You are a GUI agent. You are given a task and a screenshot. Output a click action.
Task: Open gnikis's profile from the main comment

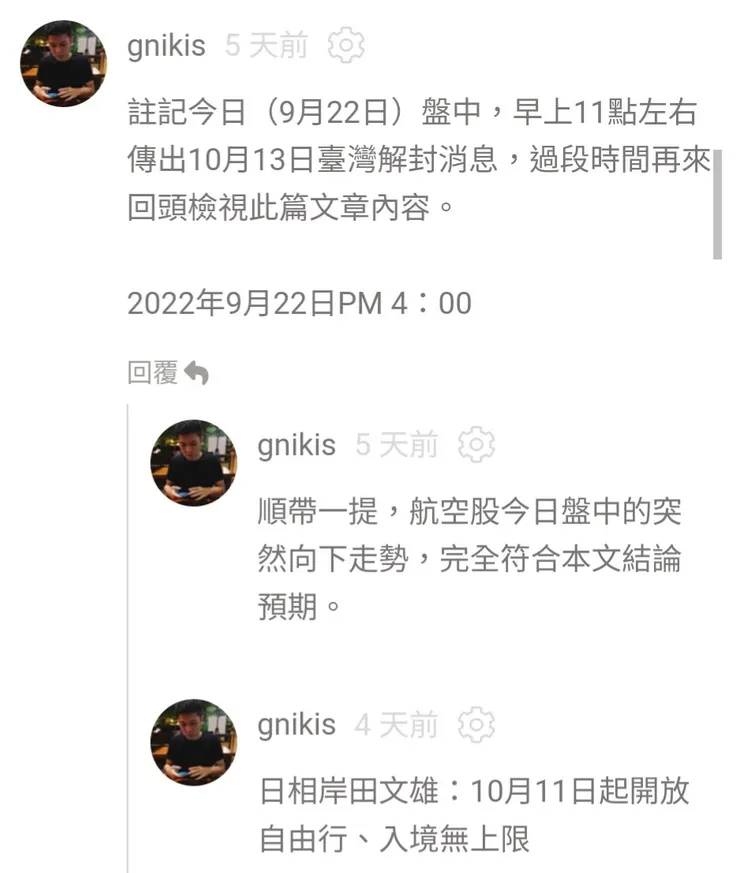point(165,45)
